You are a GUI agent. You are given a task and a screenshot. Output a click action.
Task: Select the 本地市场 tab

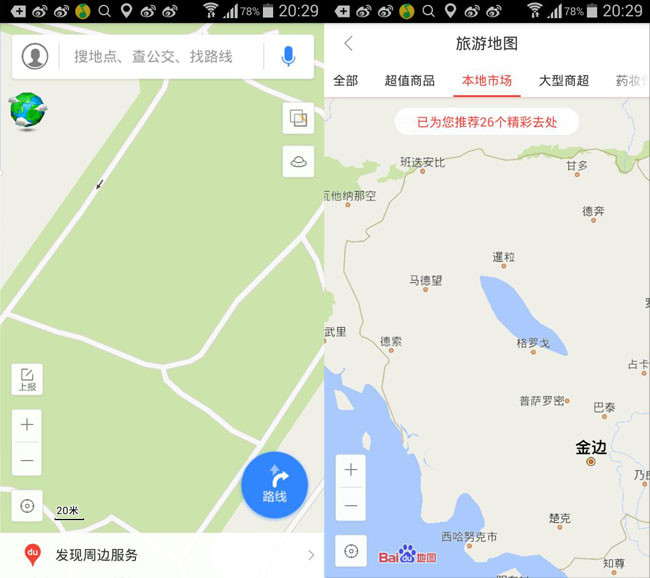(x=487, y=81)
